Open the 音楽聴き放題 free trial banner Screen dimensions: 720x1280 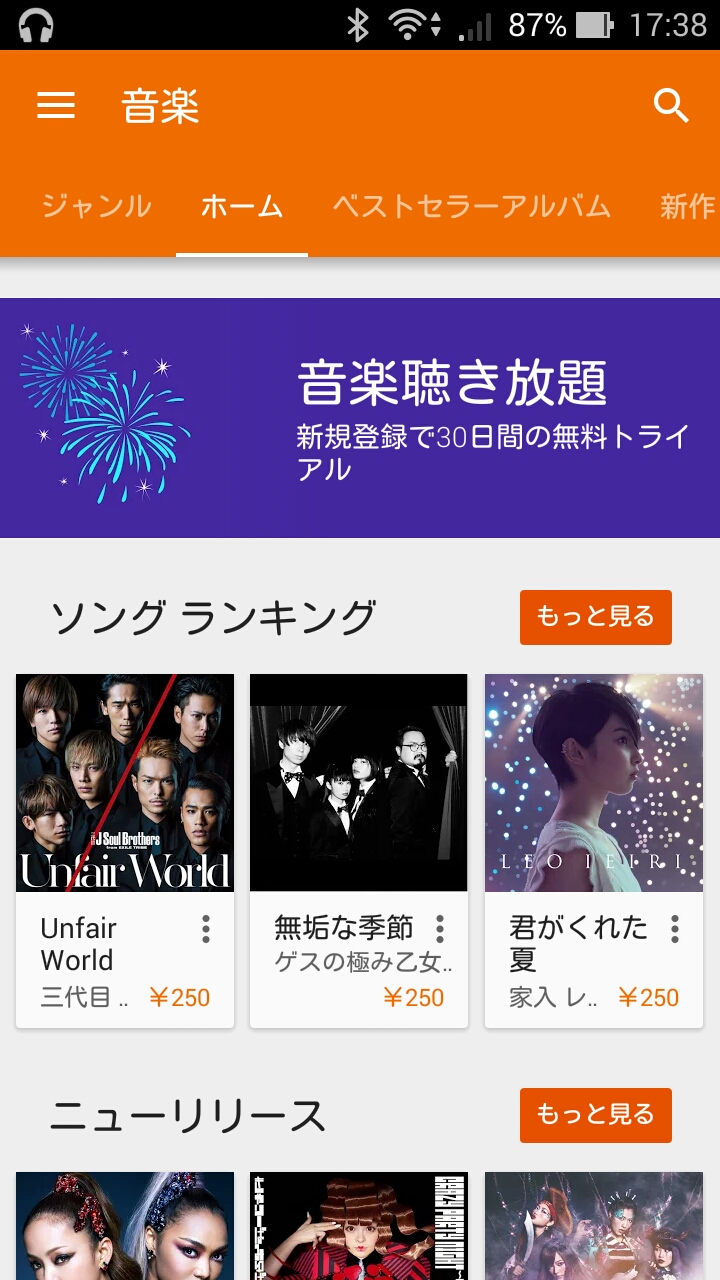360,417
